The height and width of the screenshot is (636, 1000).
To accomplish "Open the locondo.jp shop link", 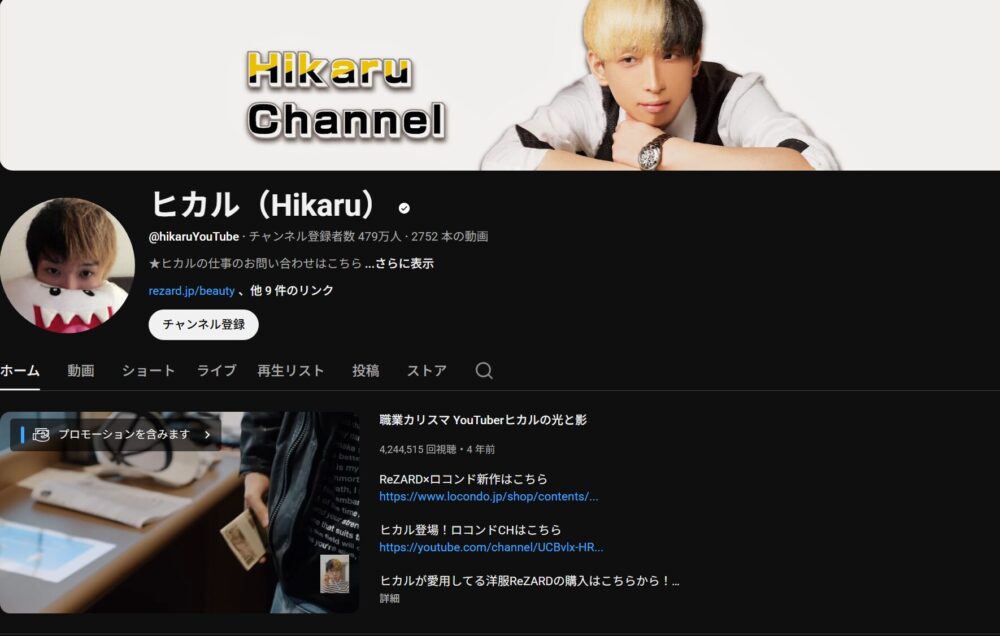I will tap(488, 497).
